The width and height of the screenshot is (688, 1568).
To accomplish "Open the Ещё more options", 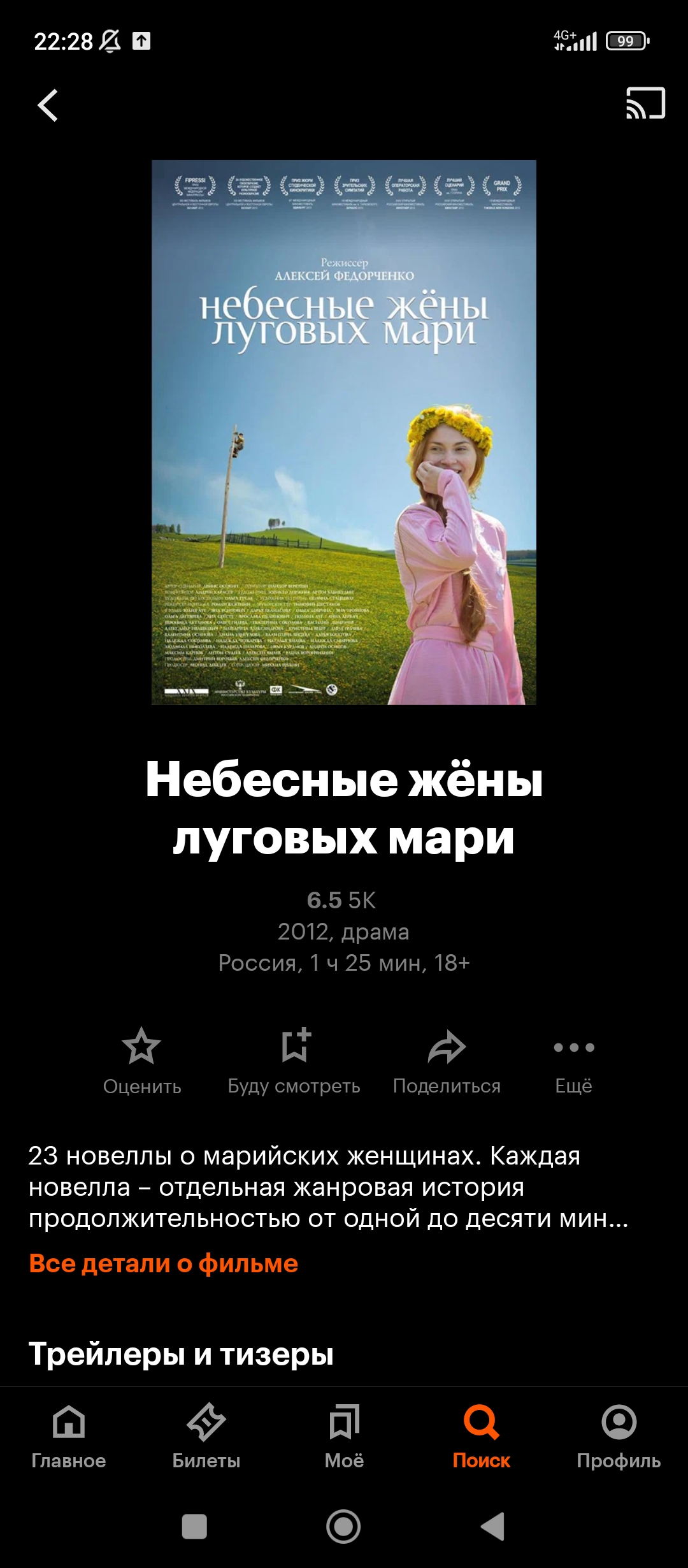I will 574,1061.
